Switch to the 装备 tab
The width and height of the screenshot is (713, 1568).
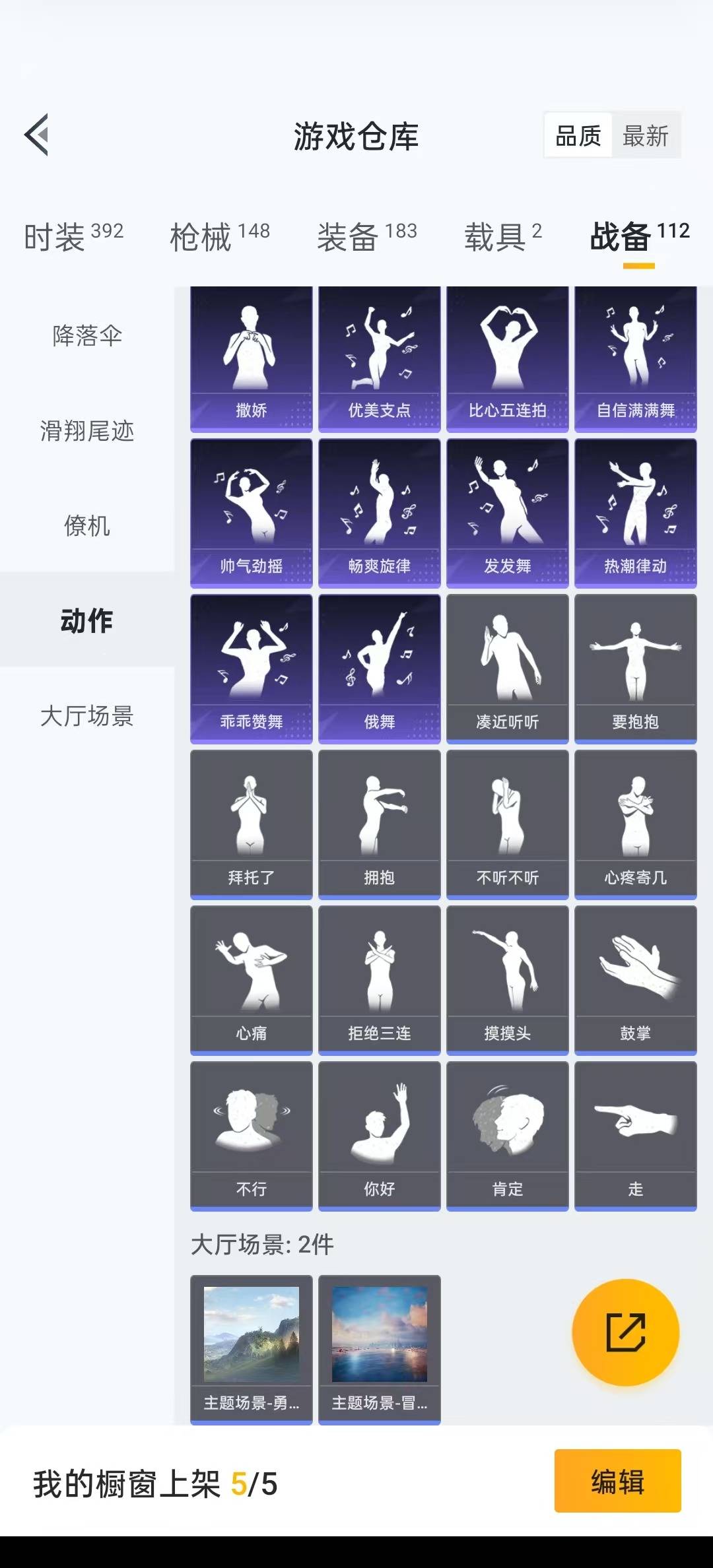click(366, 236)
